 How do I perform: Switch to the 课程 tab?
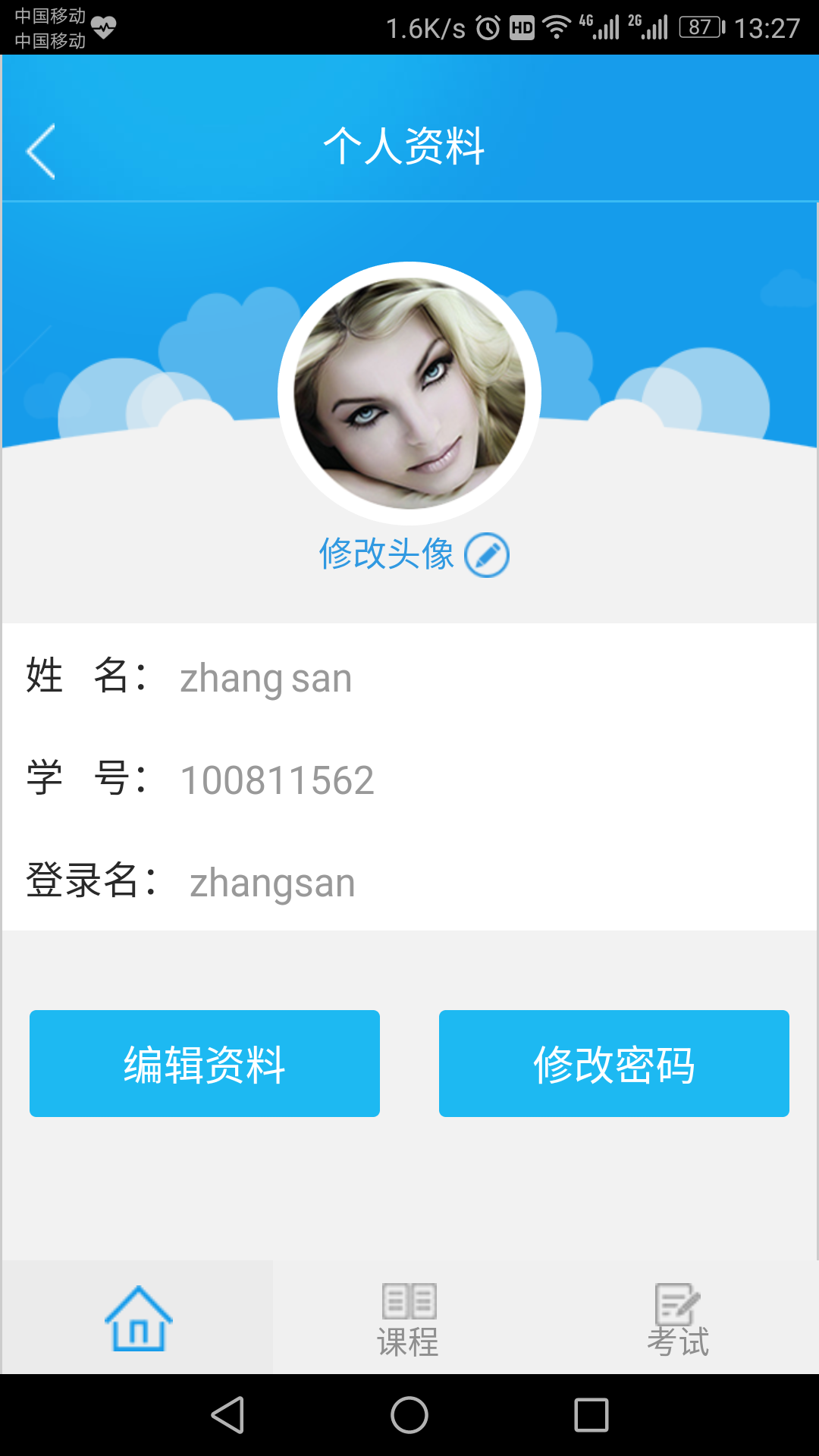coord(409,1319)
